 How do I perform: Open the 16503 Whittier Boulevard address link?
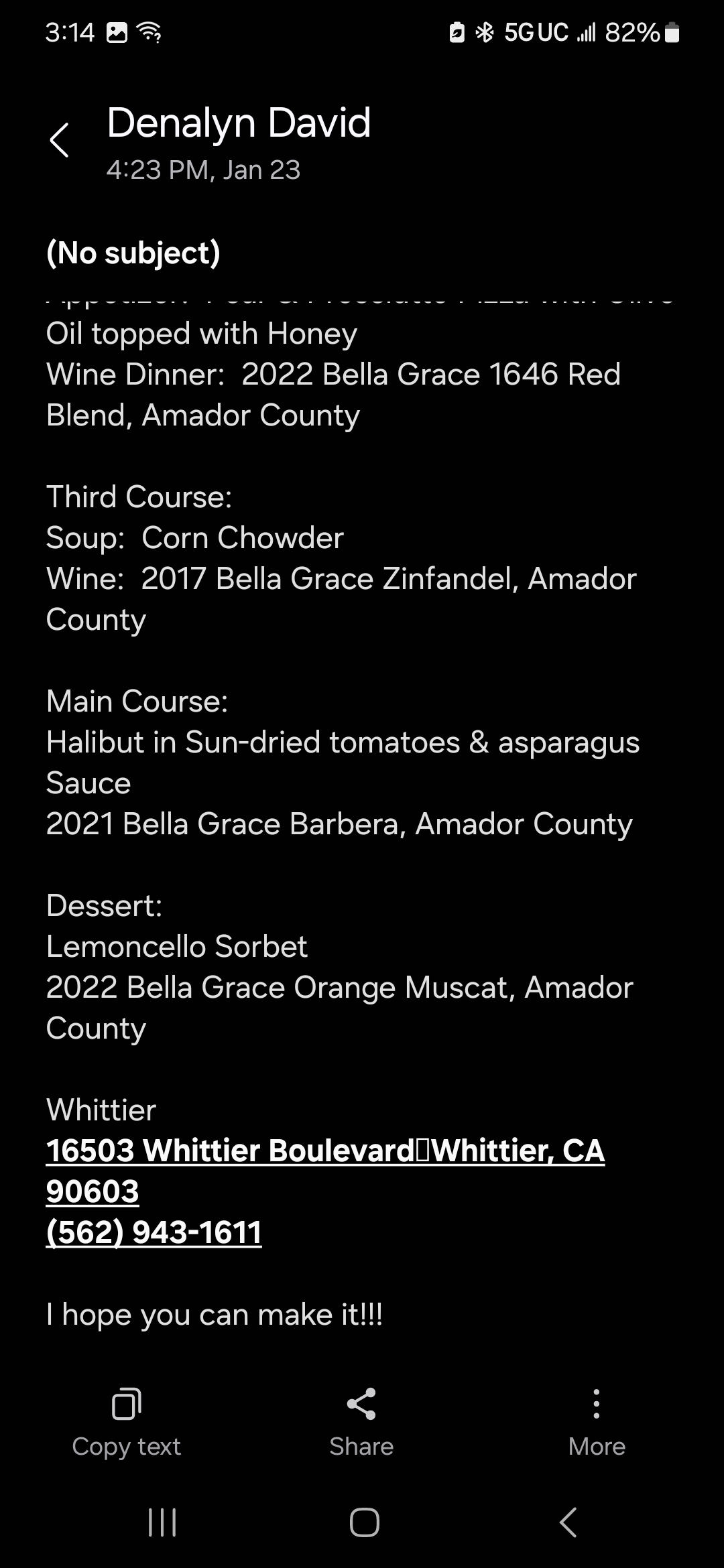click(326, 1171)
